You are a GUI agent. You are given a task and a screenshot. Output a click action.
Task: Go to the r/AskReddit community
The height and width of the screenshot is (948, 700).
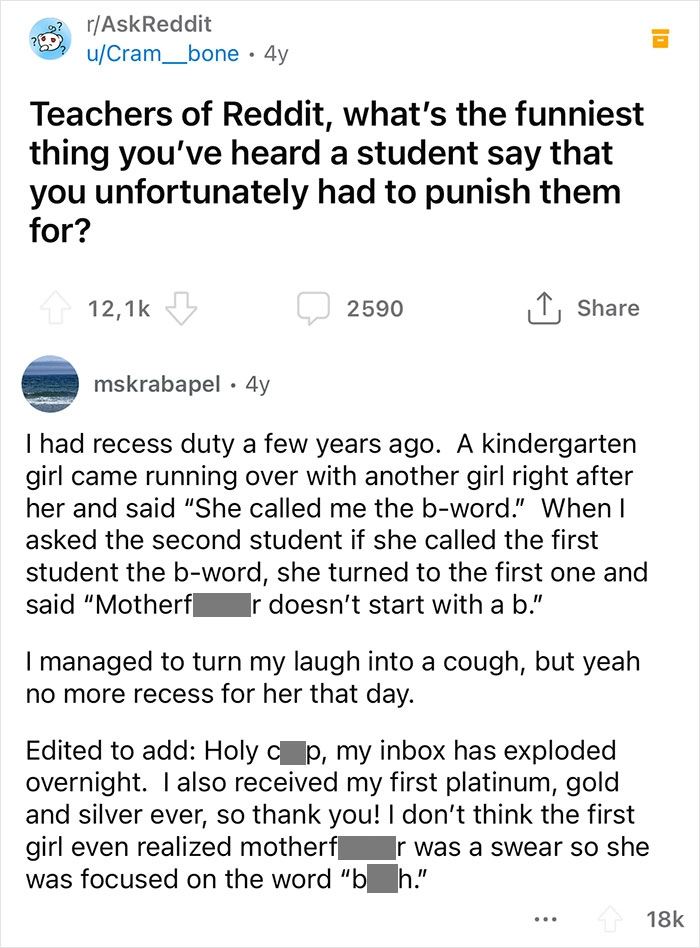pos(149,24)
